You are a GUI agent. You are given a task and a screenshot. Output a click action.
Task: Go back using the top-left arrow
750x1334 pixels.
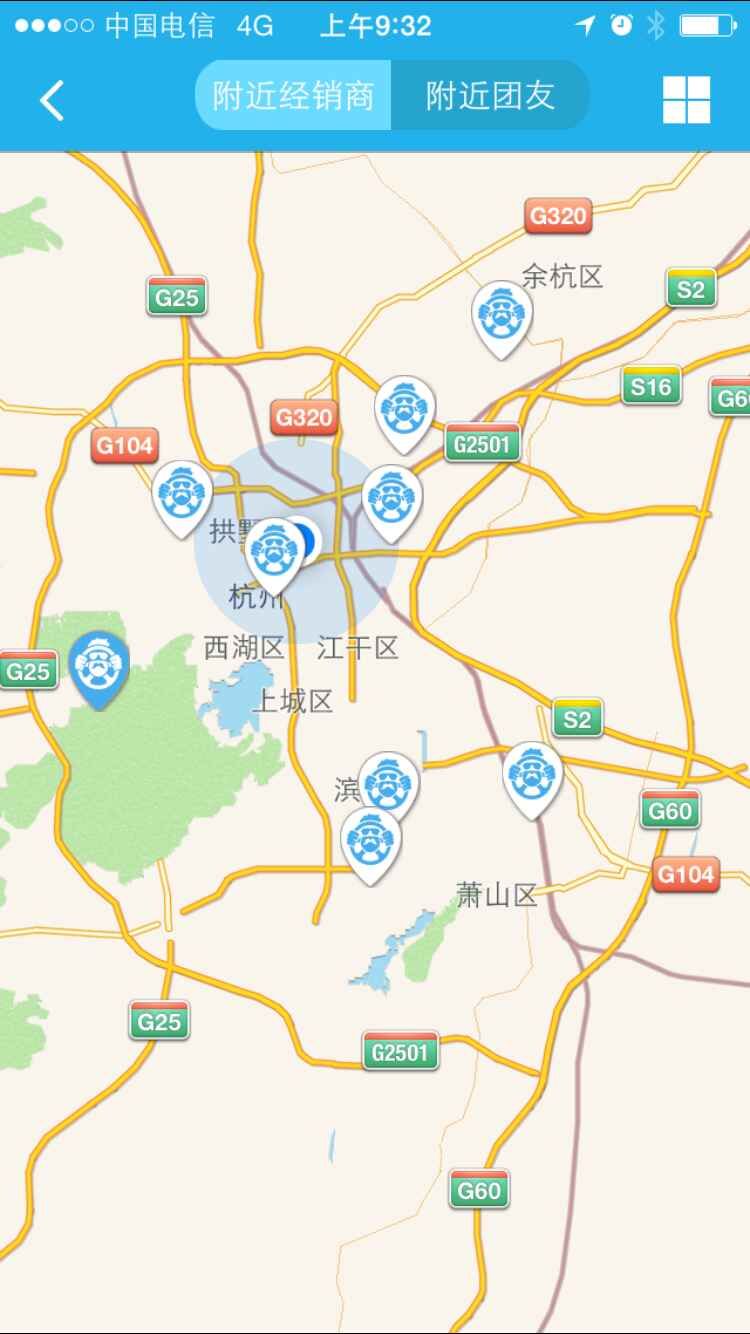point(52,100)
